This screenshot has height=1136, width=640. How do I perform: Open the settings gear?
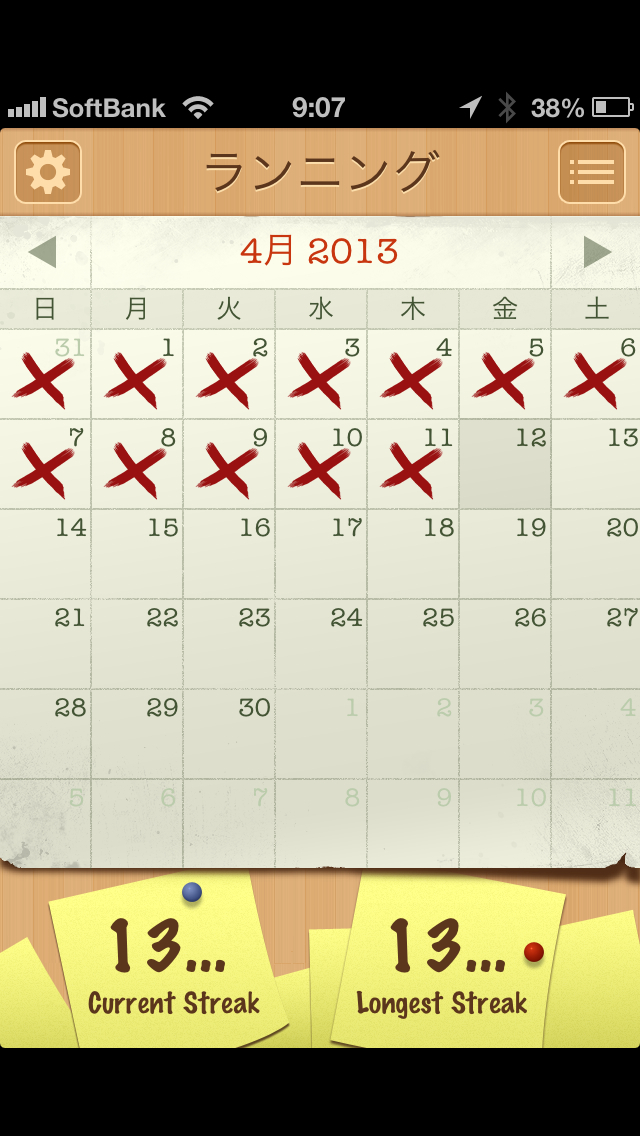47,172
